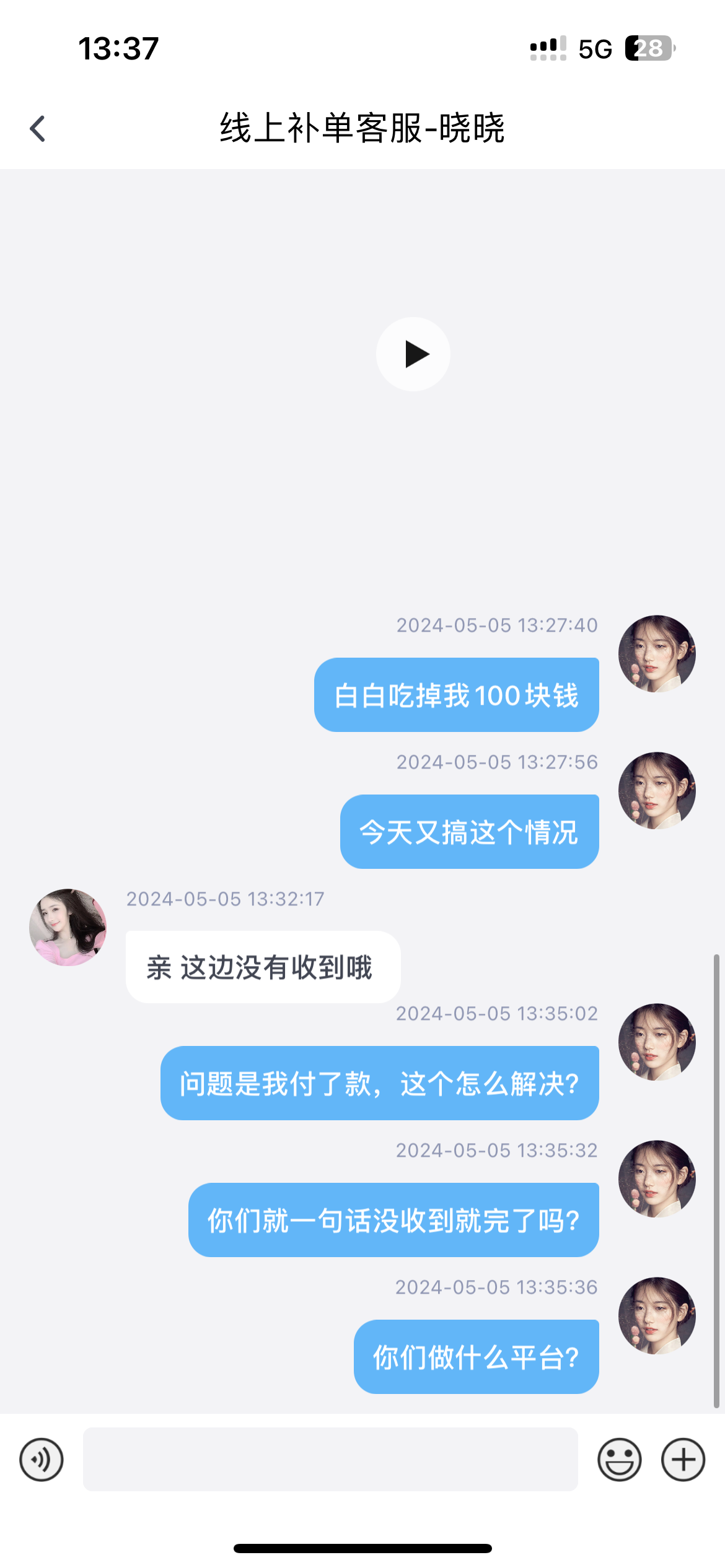Open the customer service agent's pink avatar
Viewport: 725px width, 1568px height.
(68, 927)
